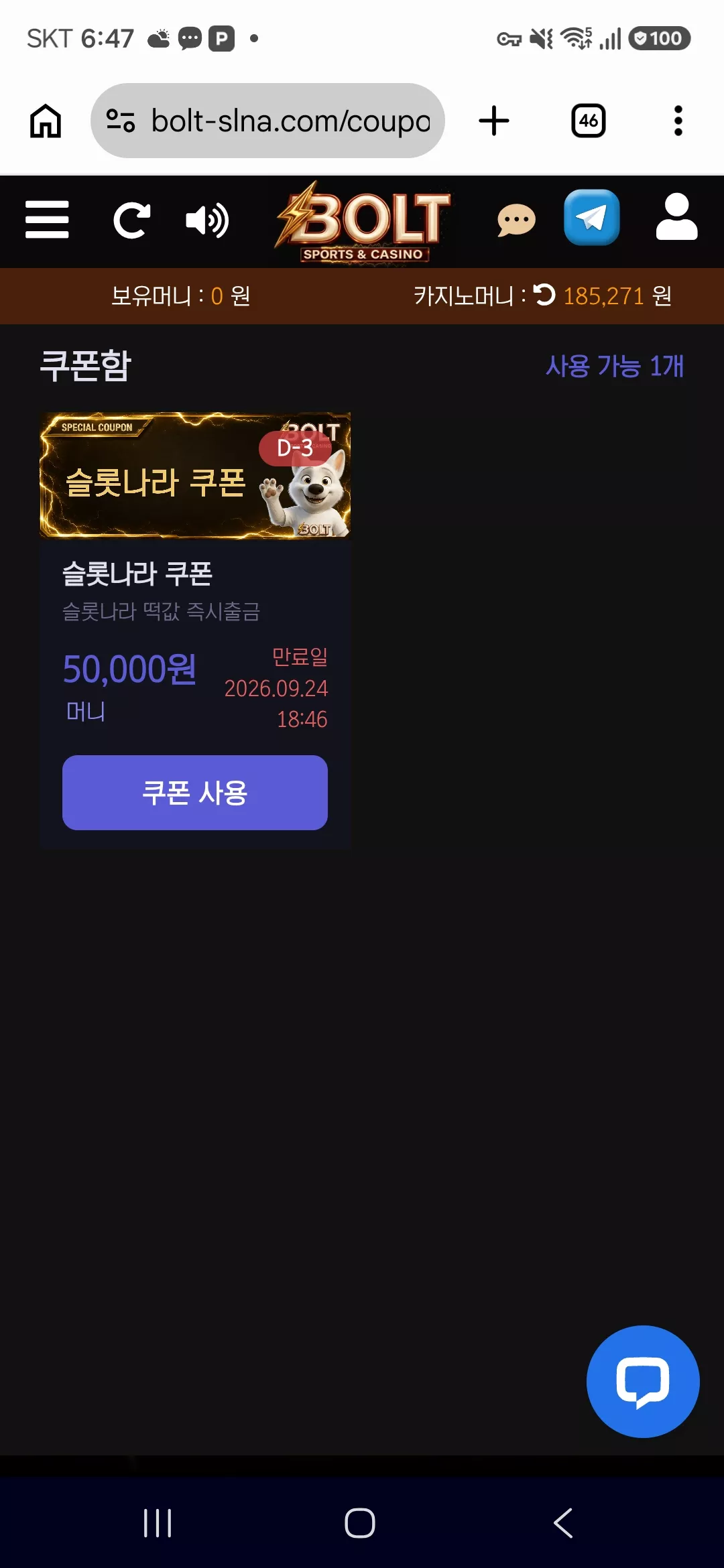Tap the 쿠폰 사용 button
This screenshot has height=1568, width=724.
pyautogui.click(x=195, y=793)
